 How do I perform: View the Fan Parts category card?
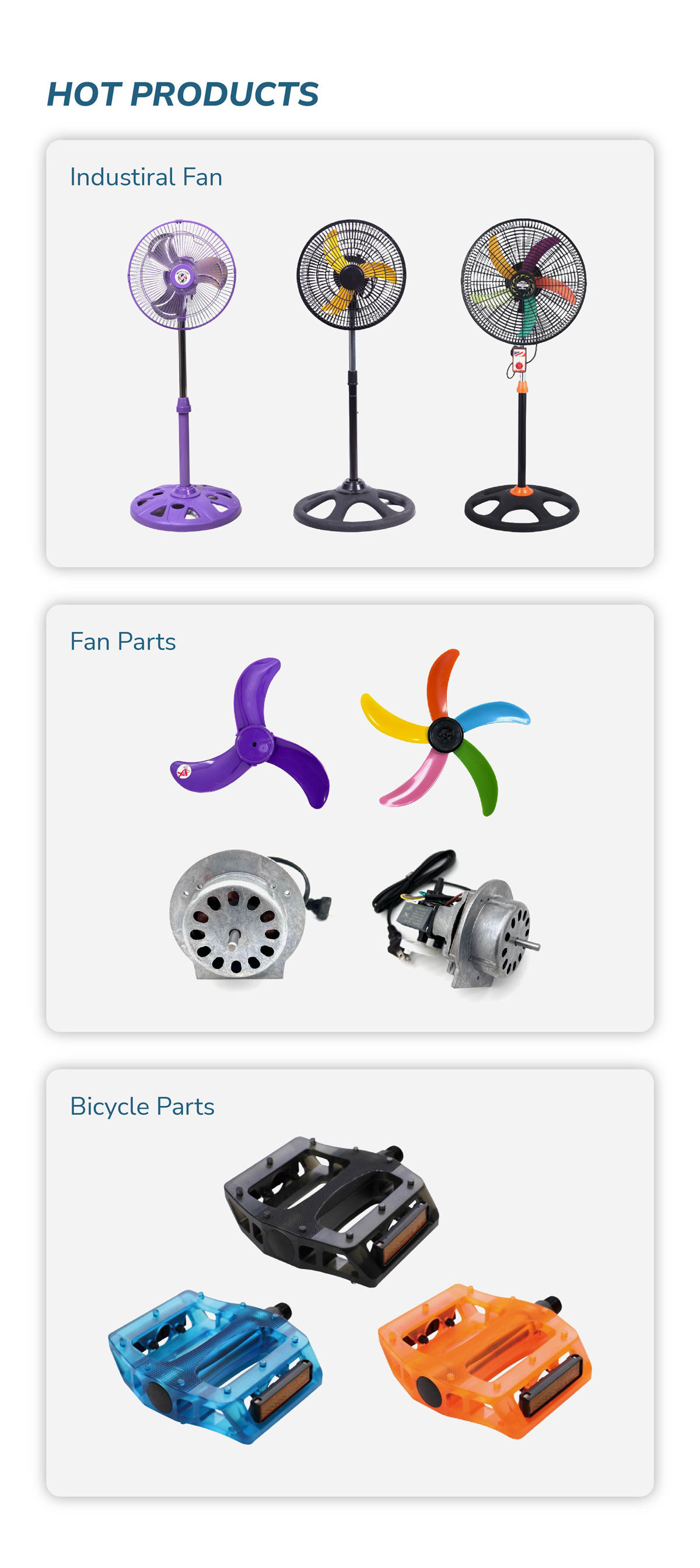350,817
